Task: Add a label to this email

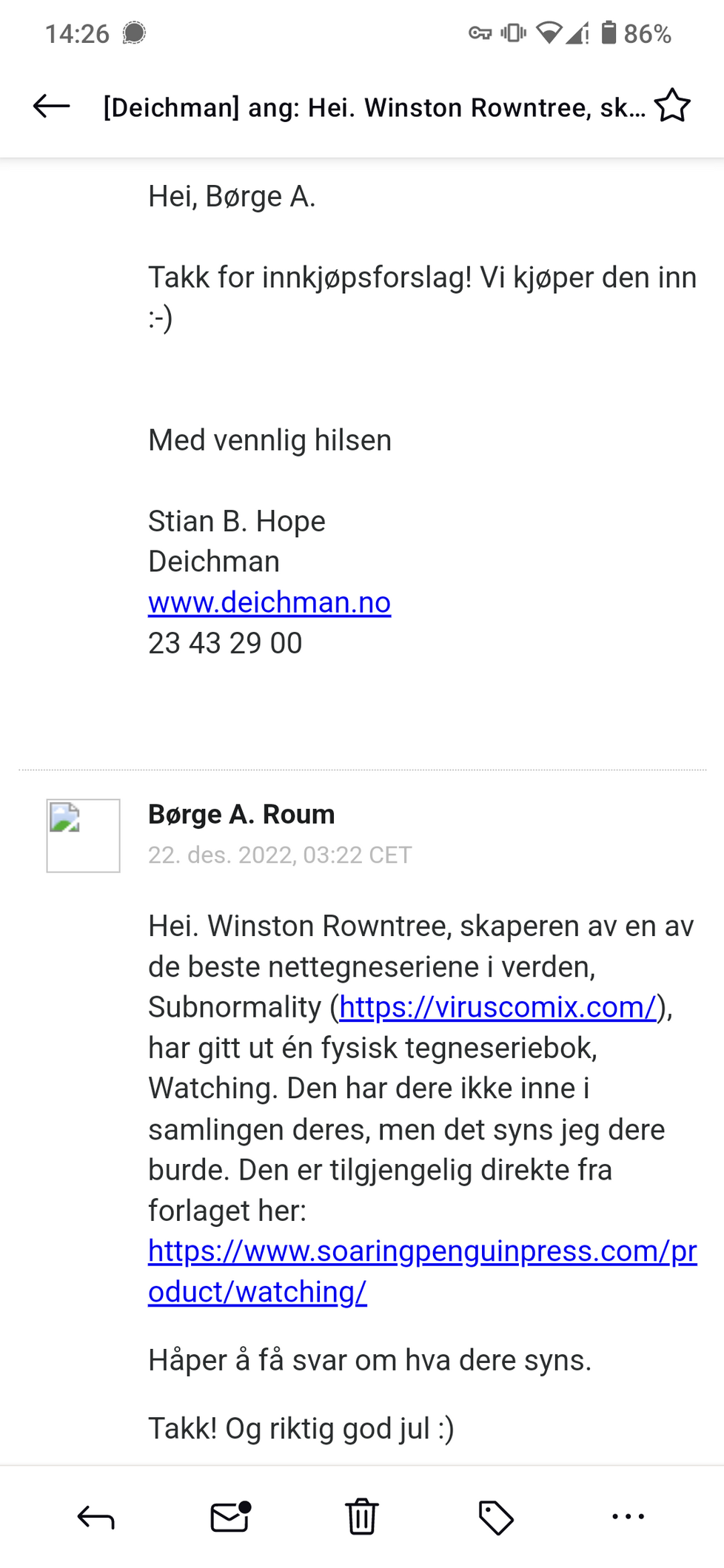Action: click(495, 1518)
